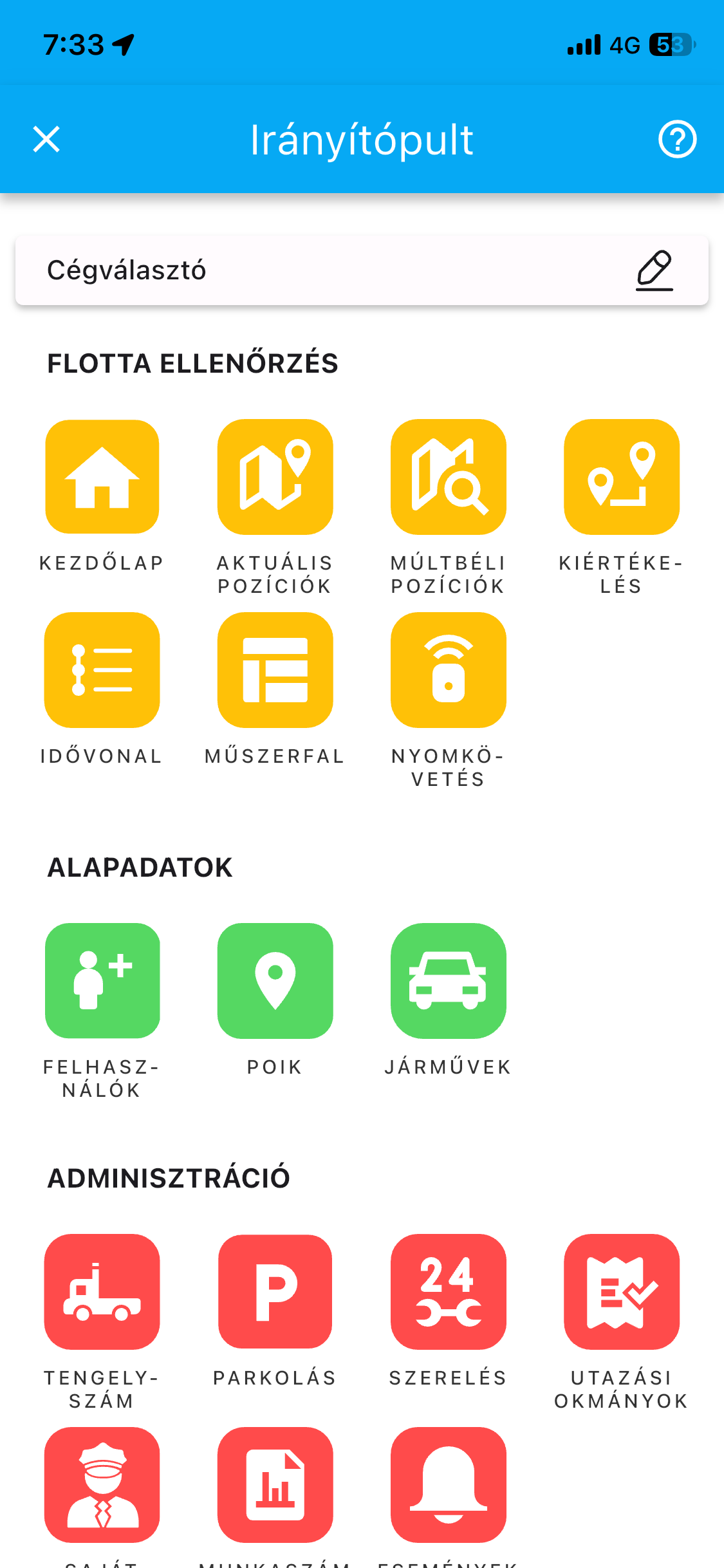
Task: Edit the Cégválasztó company selector
Action: click(x=654, y=270)
